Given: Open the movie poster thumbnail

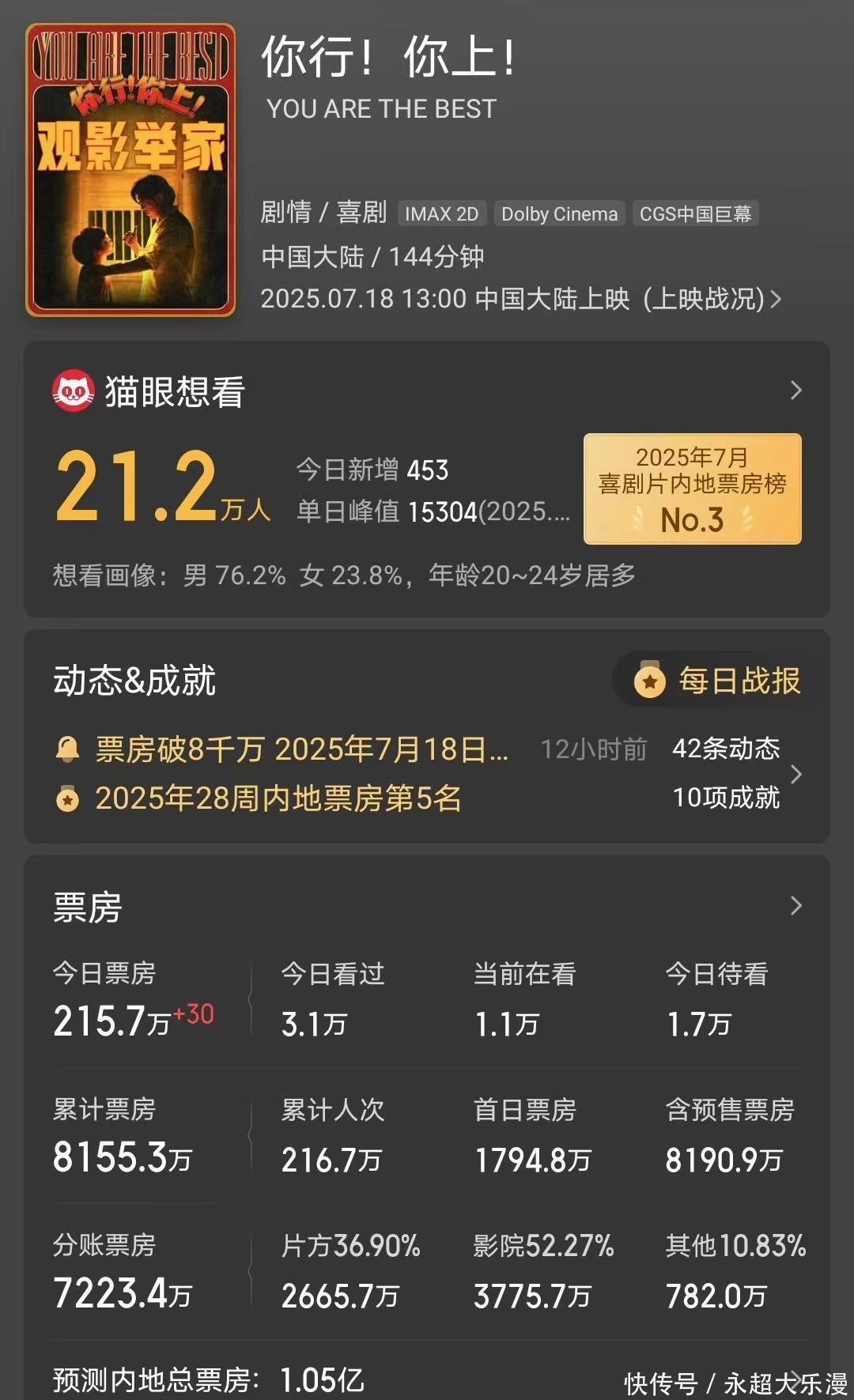Looking at the screenshot, I should coord(130,170).
